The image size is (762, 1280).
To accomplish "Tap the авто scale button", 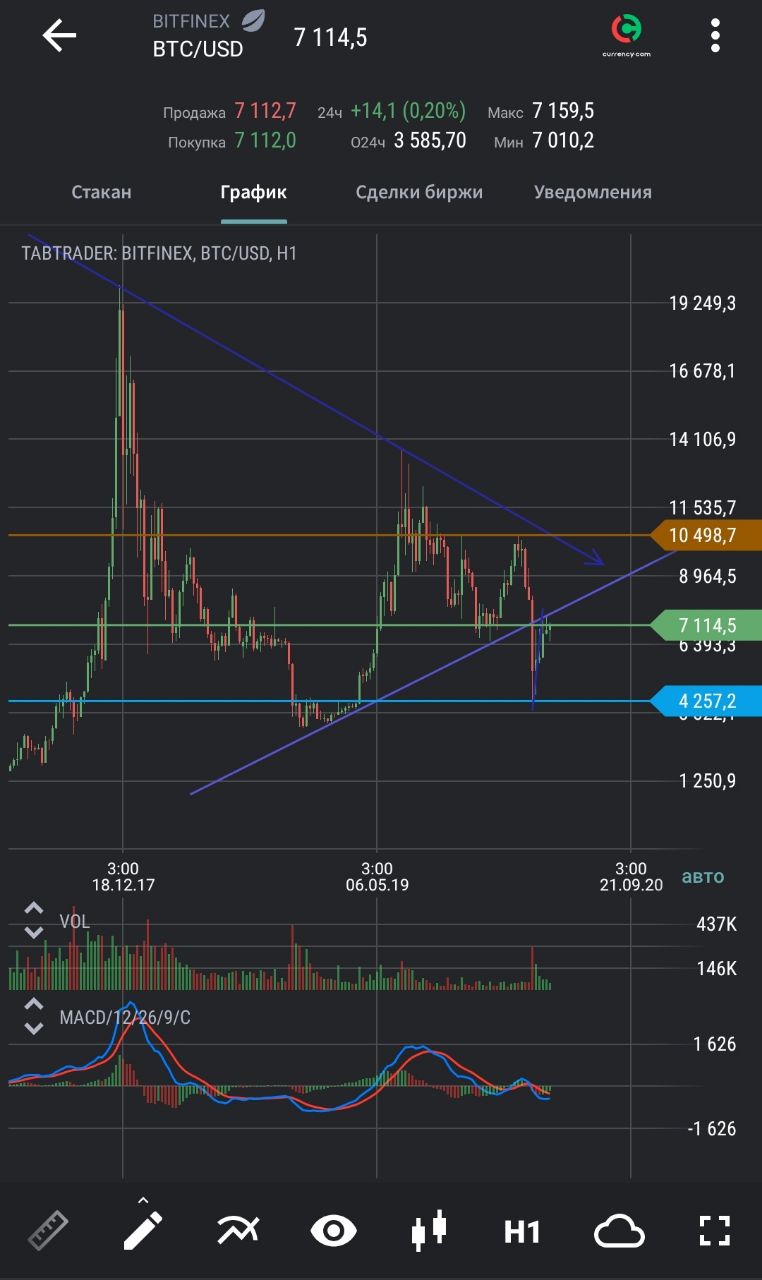I will click(702, 877).
